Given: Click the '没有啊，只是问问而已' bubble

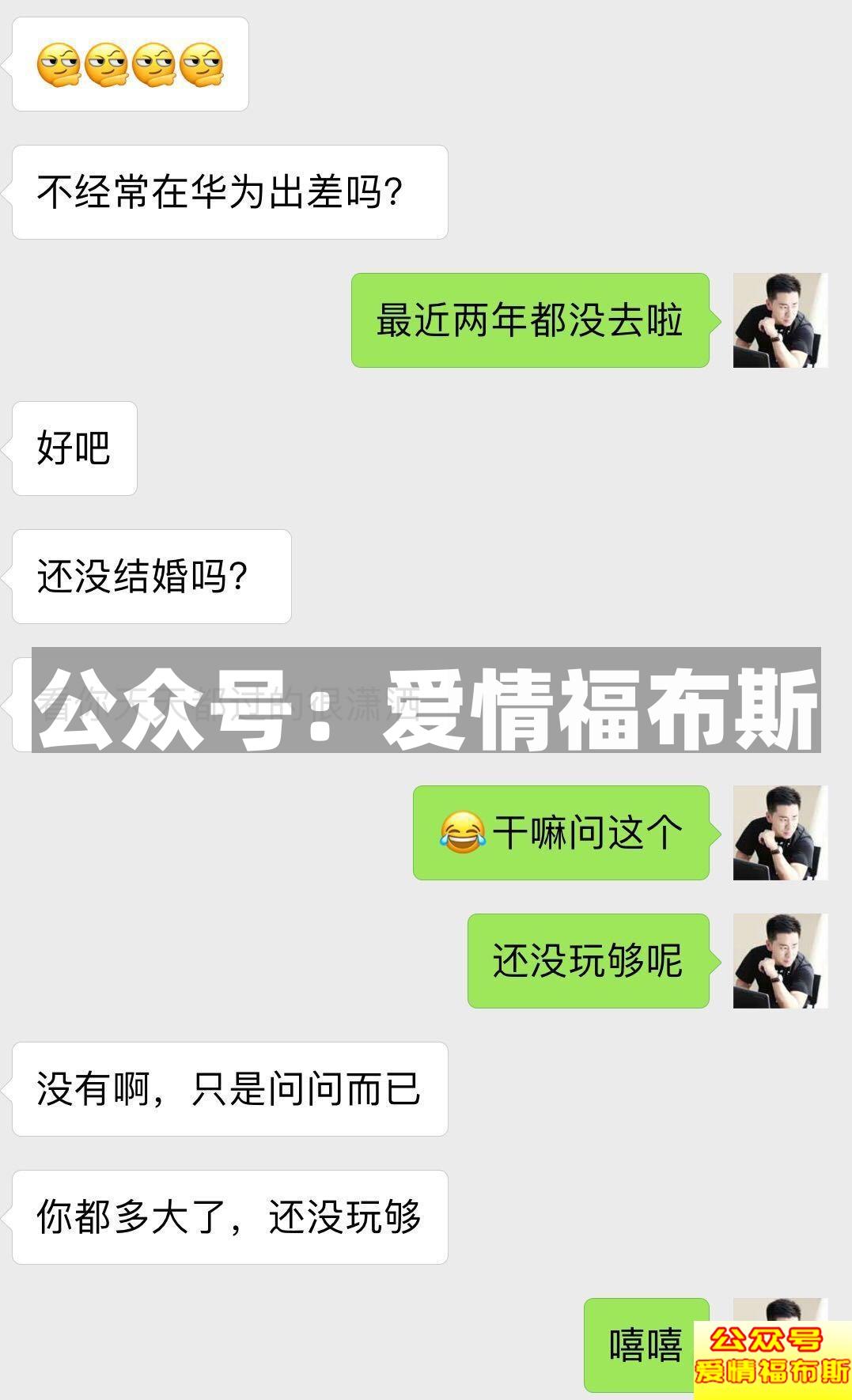Looking at the screenshot, I should tap(229, 1089).
